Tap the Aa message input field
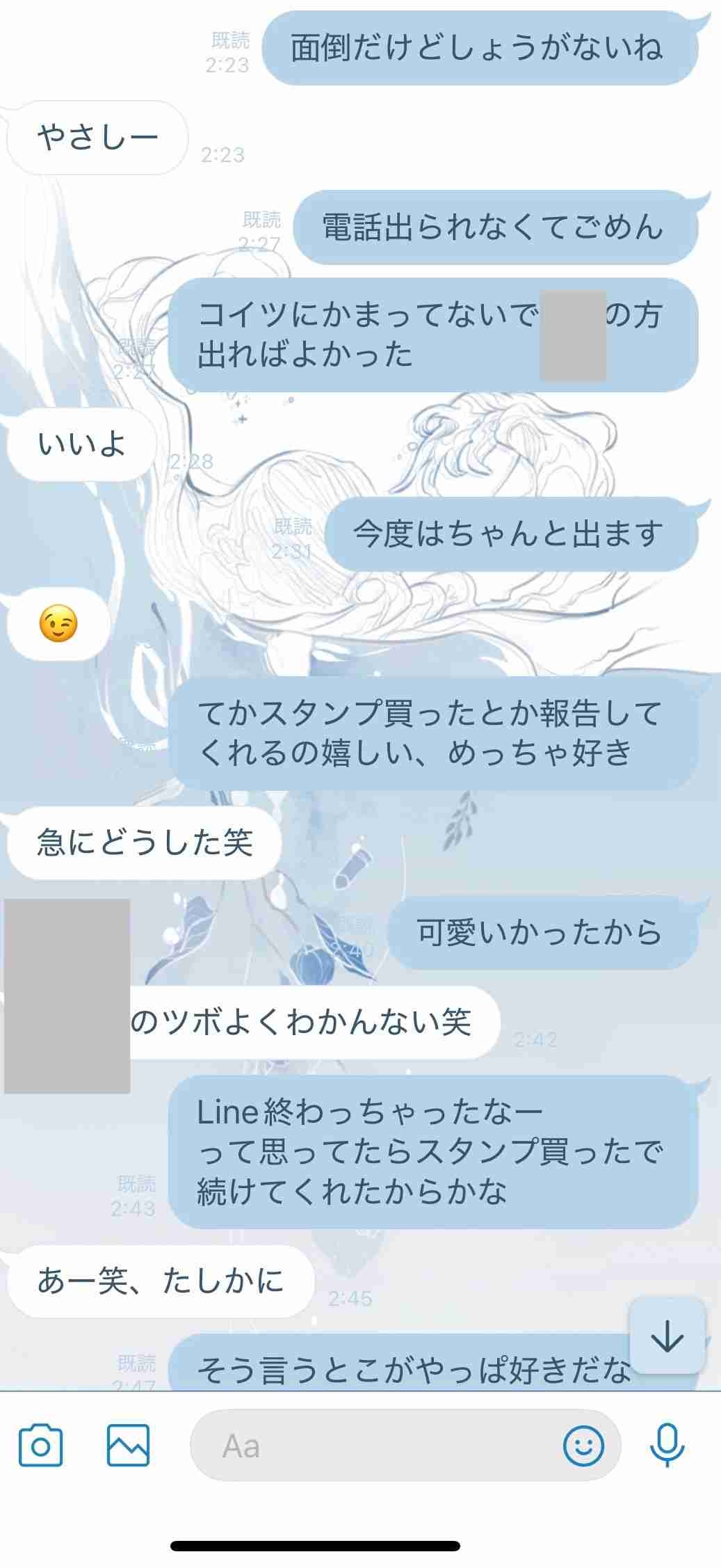The image size is (721, 1568). click(x=375, y=1446)
